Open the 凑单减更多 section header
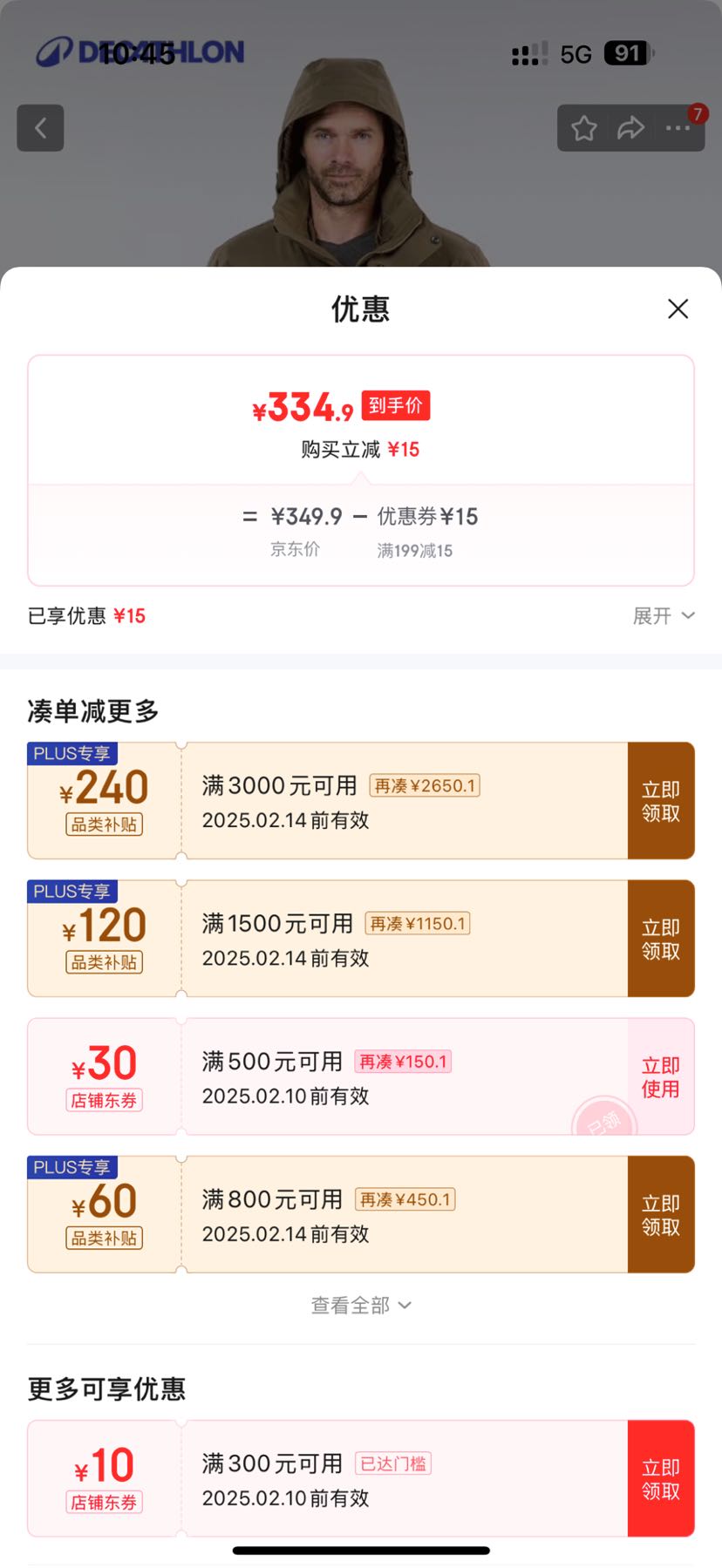722x1568 pixels. [x=92, y=711]
